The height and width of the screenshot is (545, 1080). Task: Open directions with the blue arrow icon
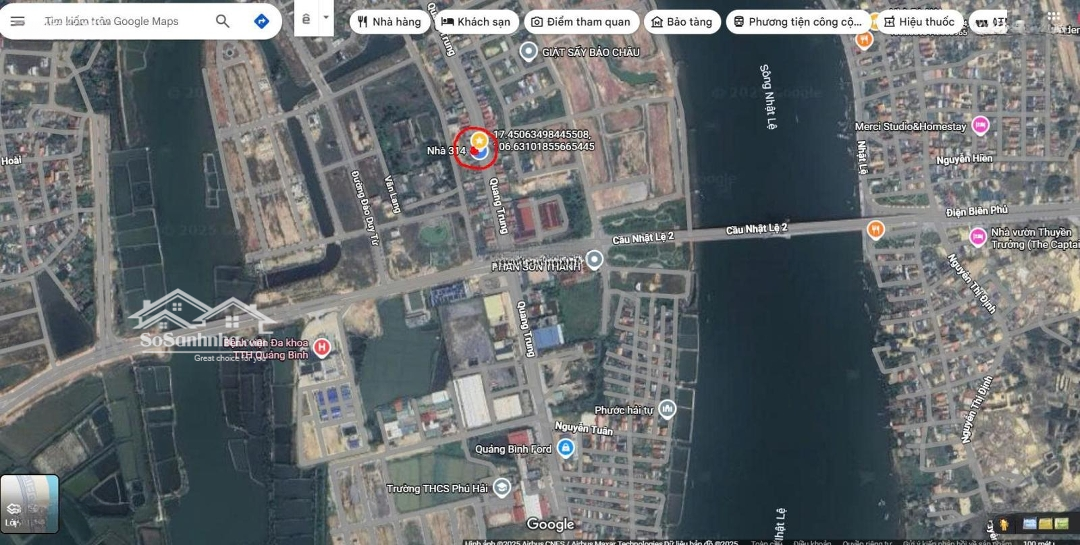[x=261, y=21]
